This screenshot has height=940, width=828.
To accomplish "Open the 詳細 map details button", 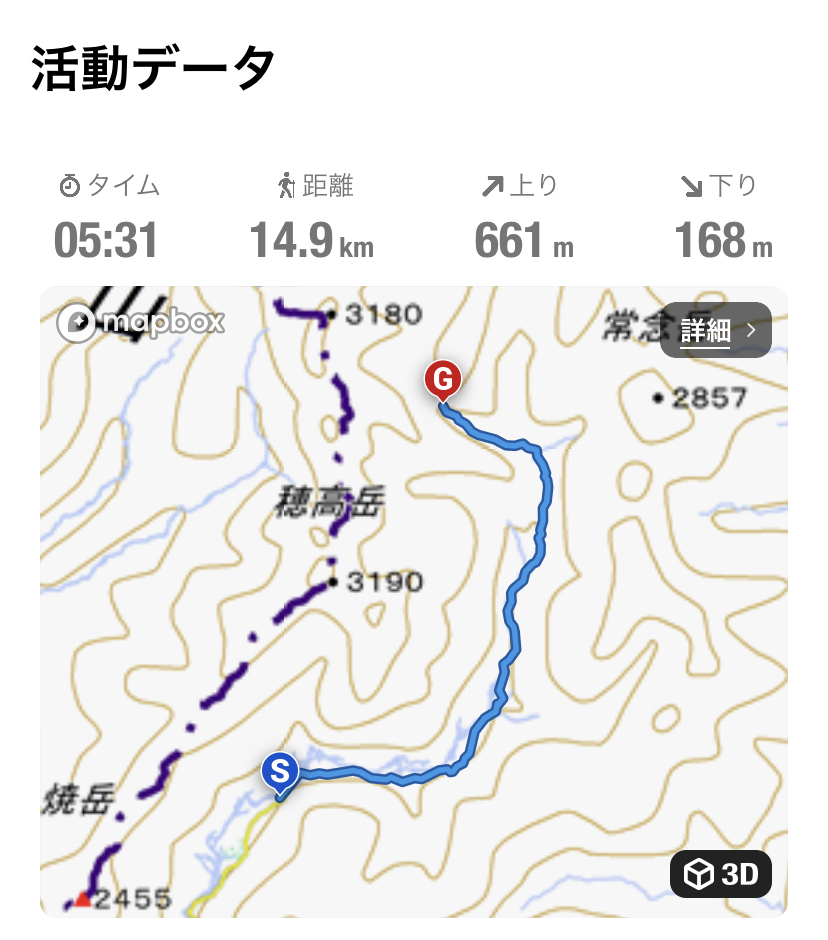I will (x=715, y=331).
